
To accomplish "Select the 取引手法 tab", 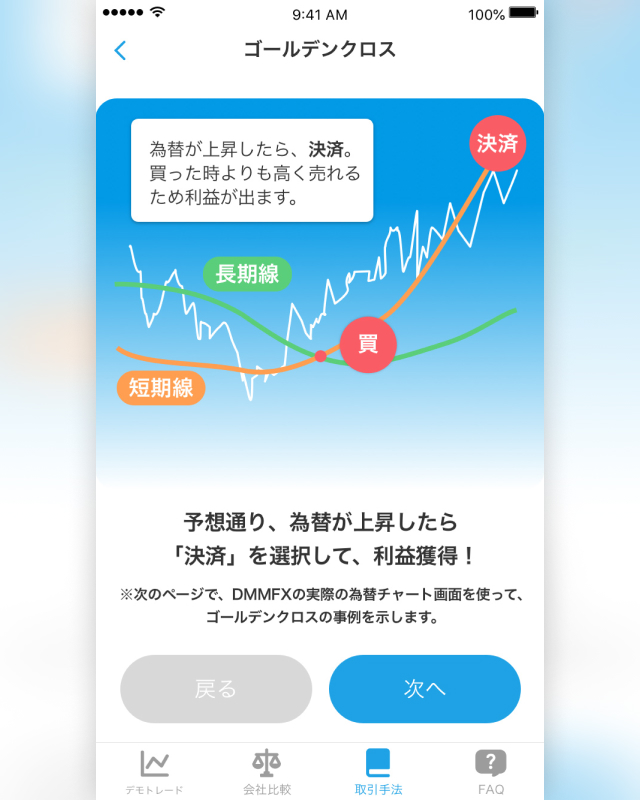I will tap(378, 771).
